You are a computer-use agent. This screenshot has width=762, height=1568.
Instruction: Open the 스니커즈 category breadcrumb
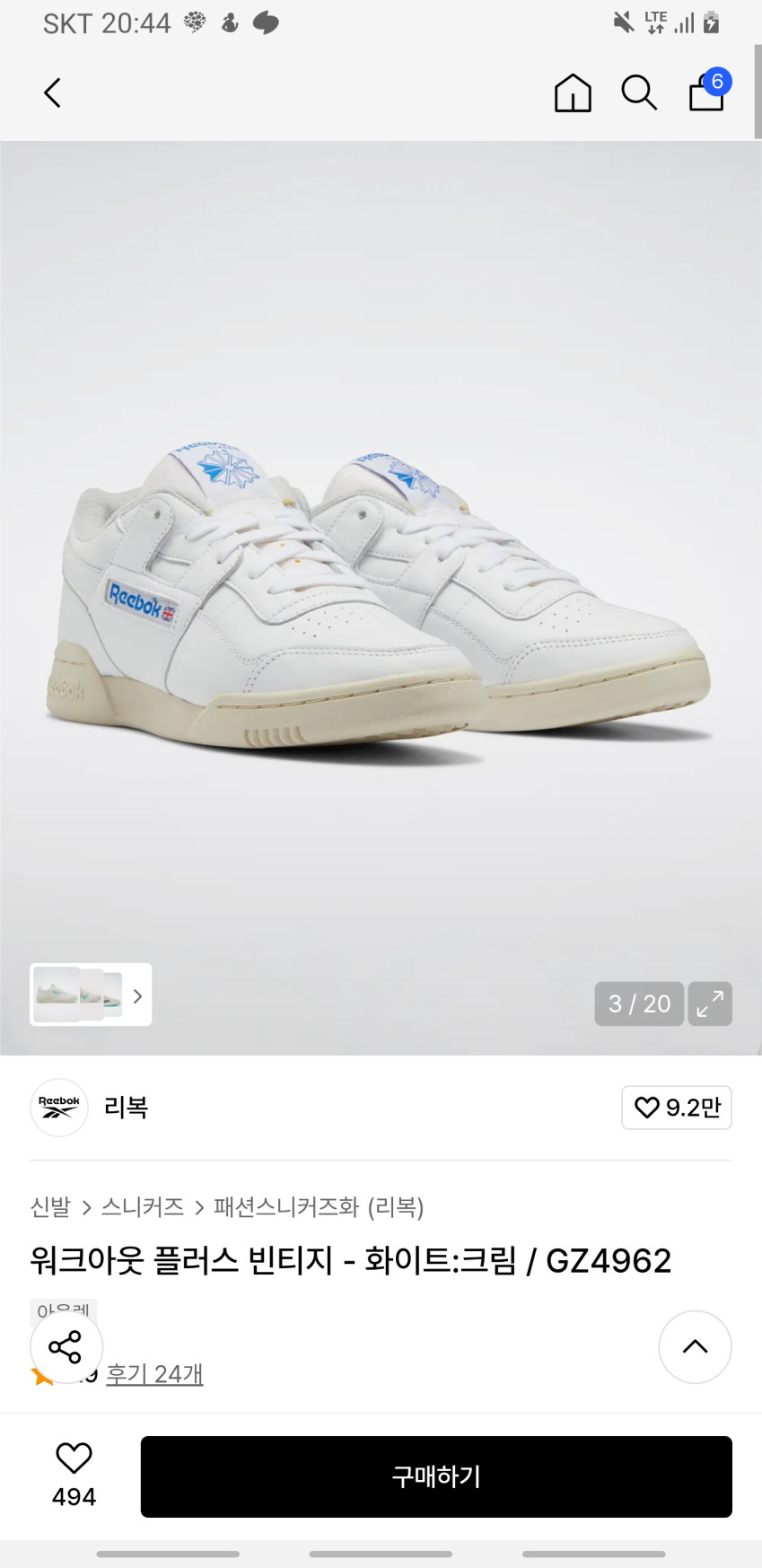[142, 1207]
